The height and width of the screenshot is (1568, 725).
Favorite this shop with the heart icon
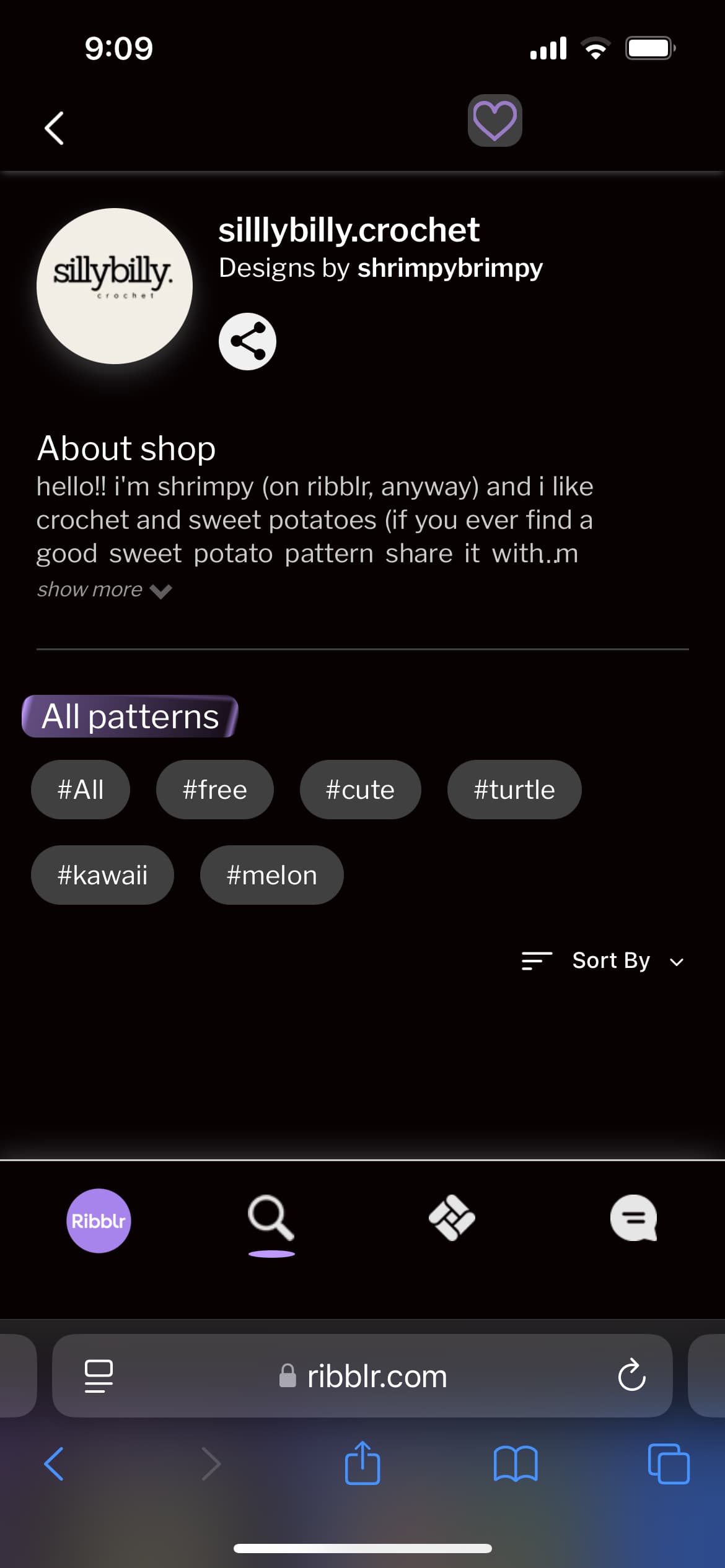tap(494, 121)
